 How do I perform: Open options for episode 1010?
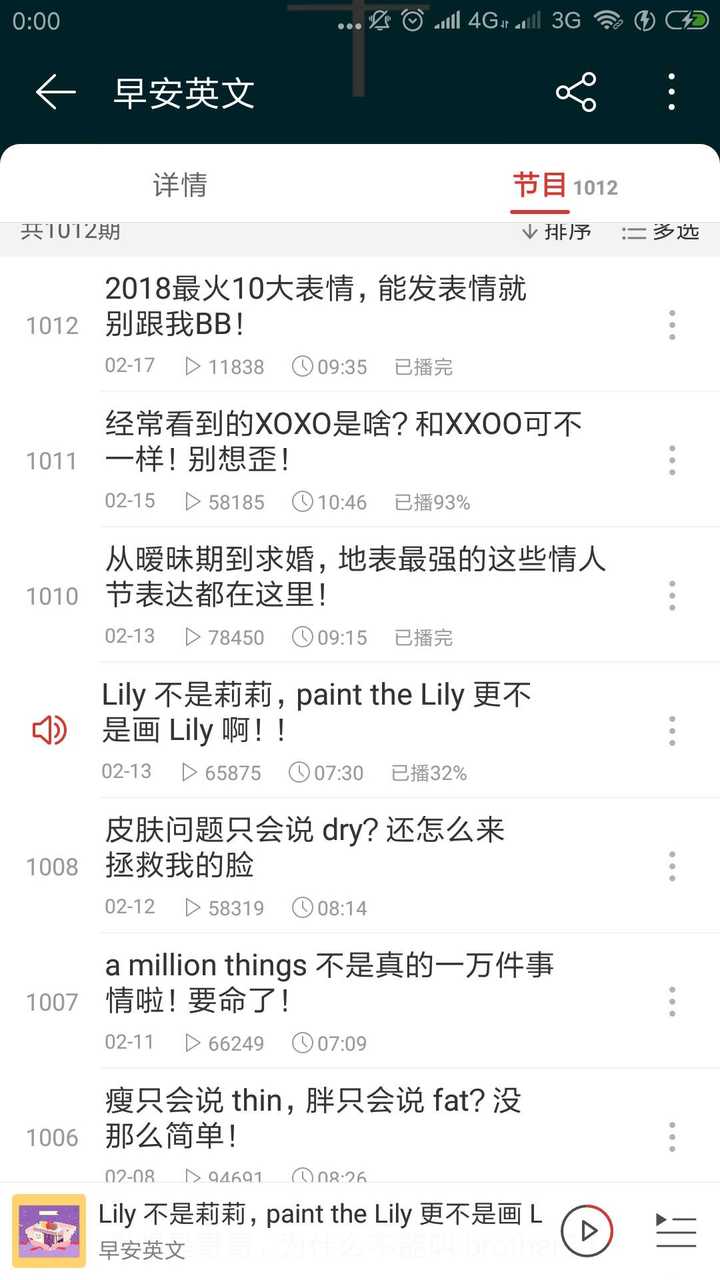tap(671, 596)
